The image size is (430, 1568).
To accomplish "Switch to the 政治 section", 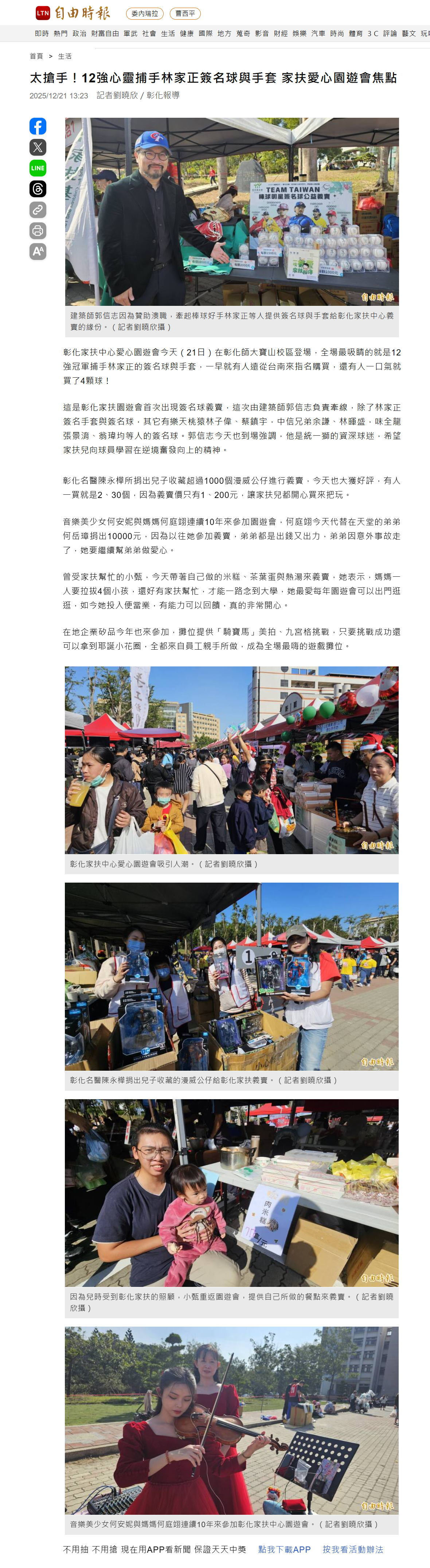I will (x=80, y=34).
